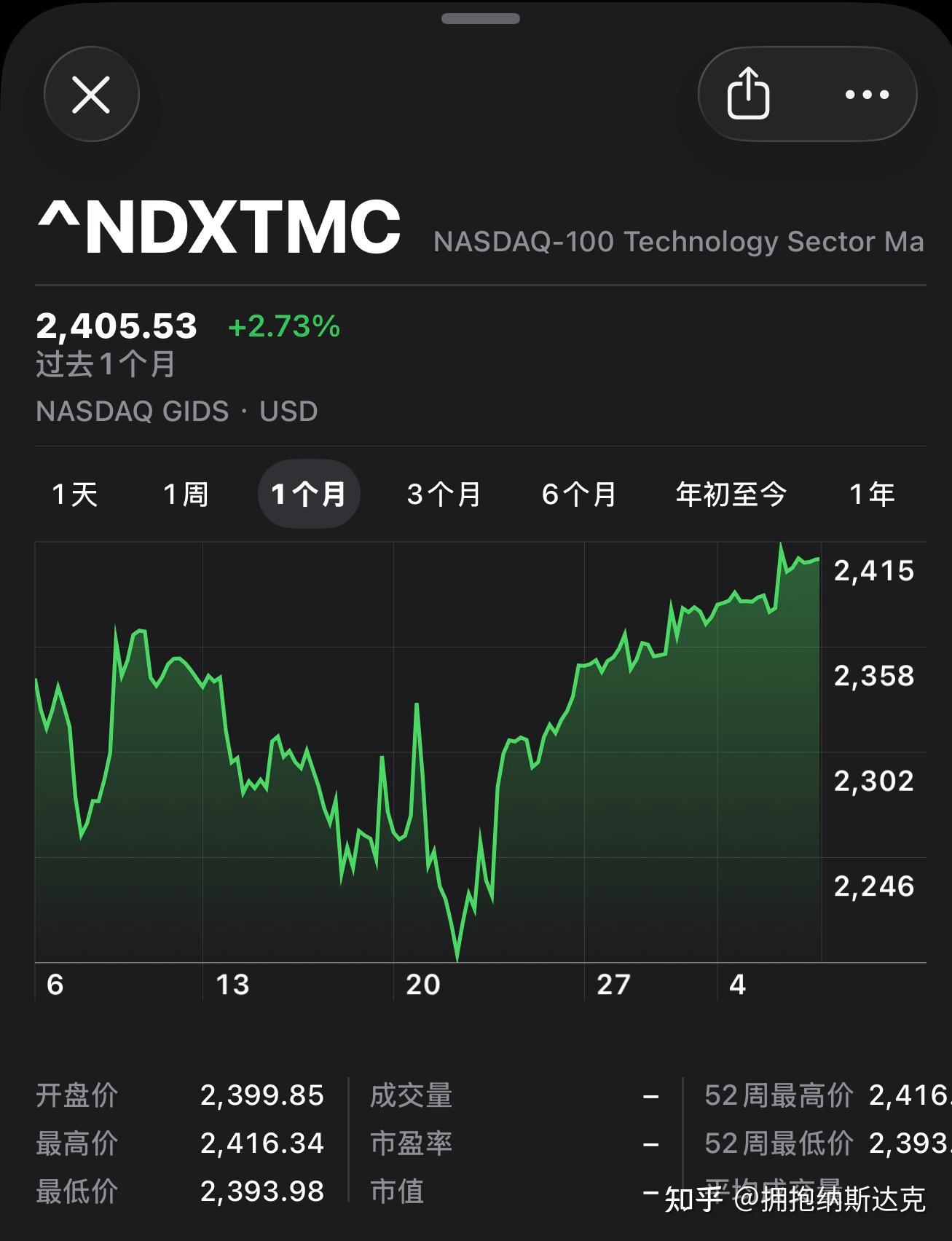952x1241 pixels.
Task: Switch the chart to 1天 range
Action: 75,495
